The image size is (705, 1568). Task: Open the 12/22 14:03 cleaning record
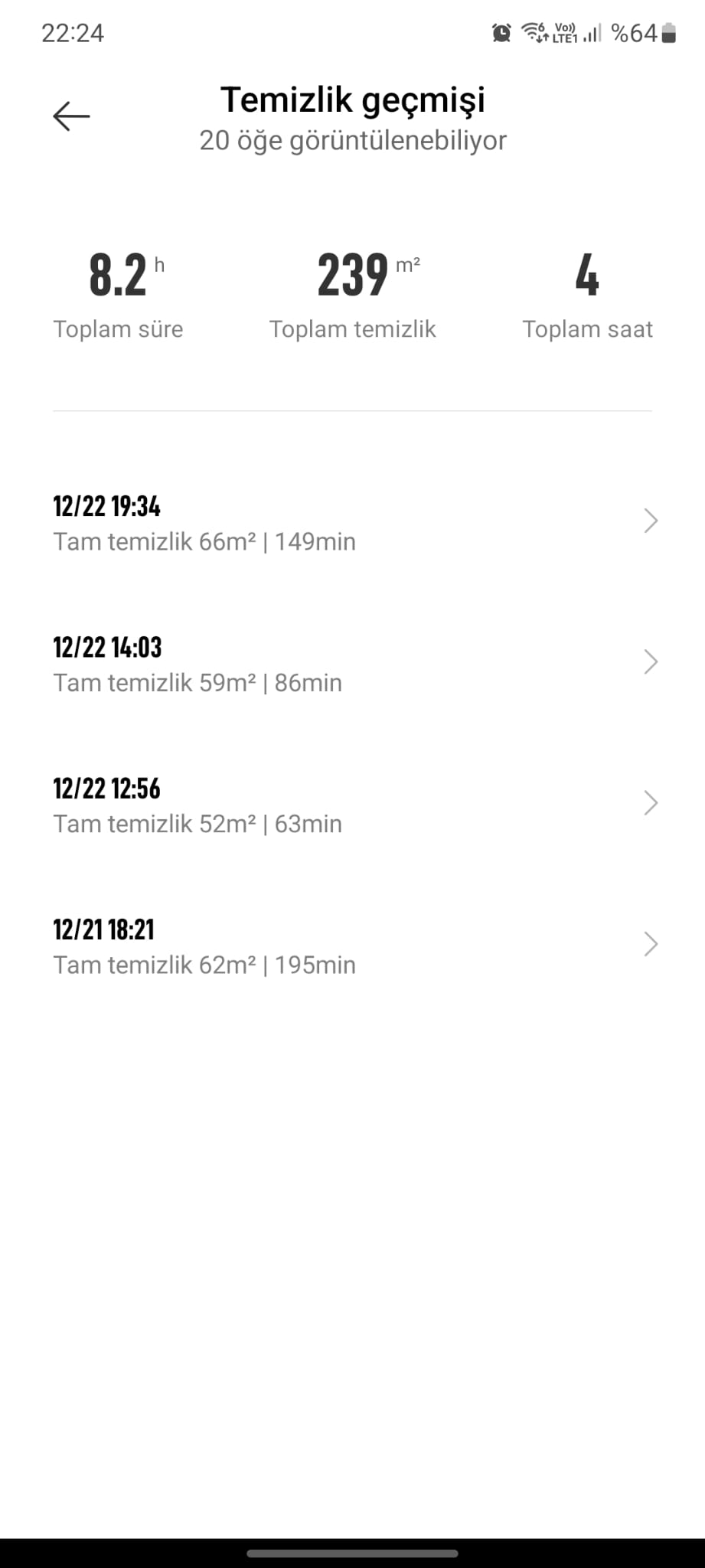click(x=352, y=663)
